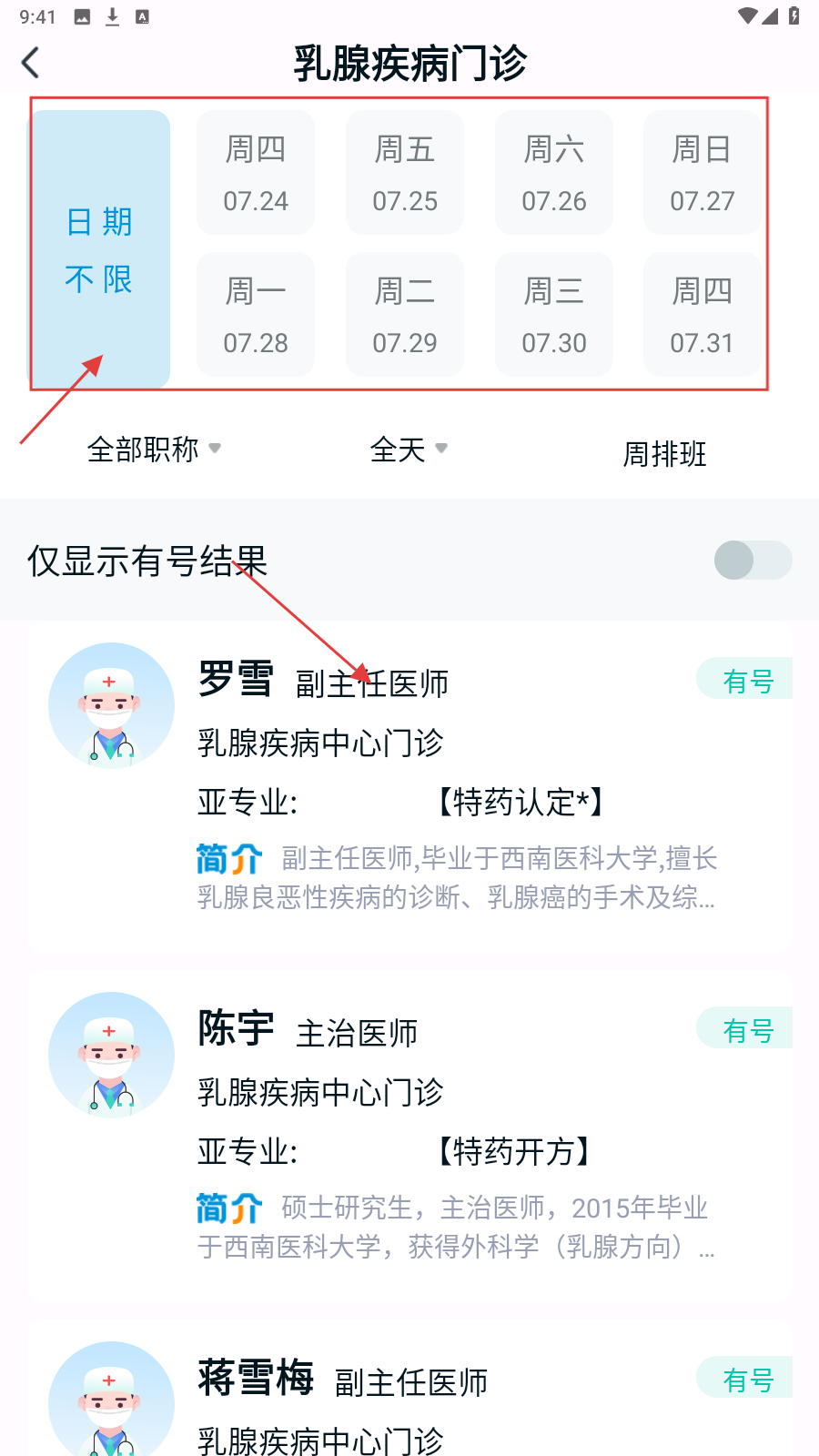819x1456 pixels.
Task: Select the 日期不限 date option
Action: tap(100, 249)
